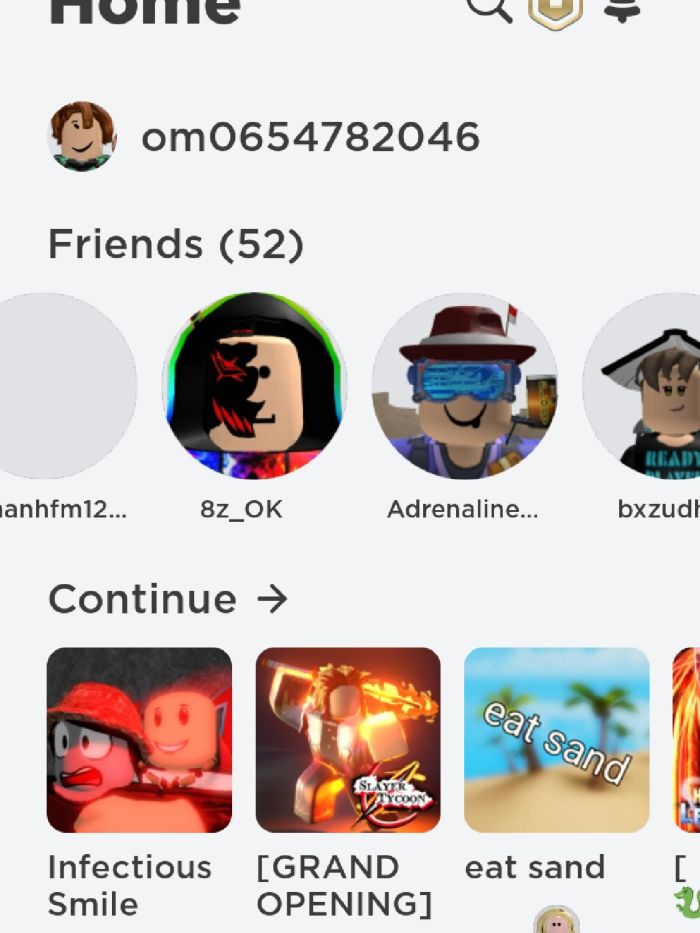The width and height of the screenshot is (700, 933).
Task: Open the search icon at top
Action: click(x=489, y=8)
